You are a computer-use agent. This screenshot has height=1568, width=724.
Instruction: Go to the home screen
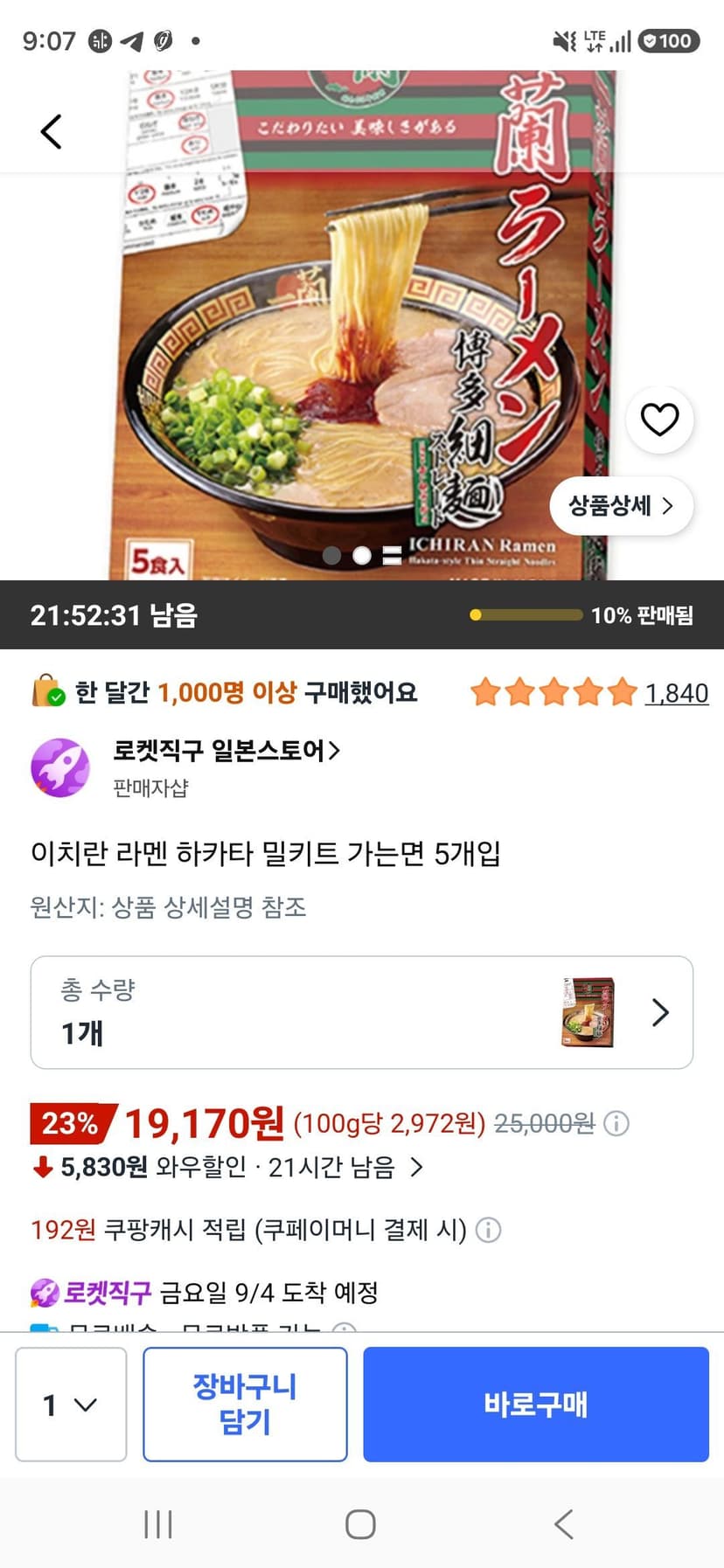pos(360,1523)
